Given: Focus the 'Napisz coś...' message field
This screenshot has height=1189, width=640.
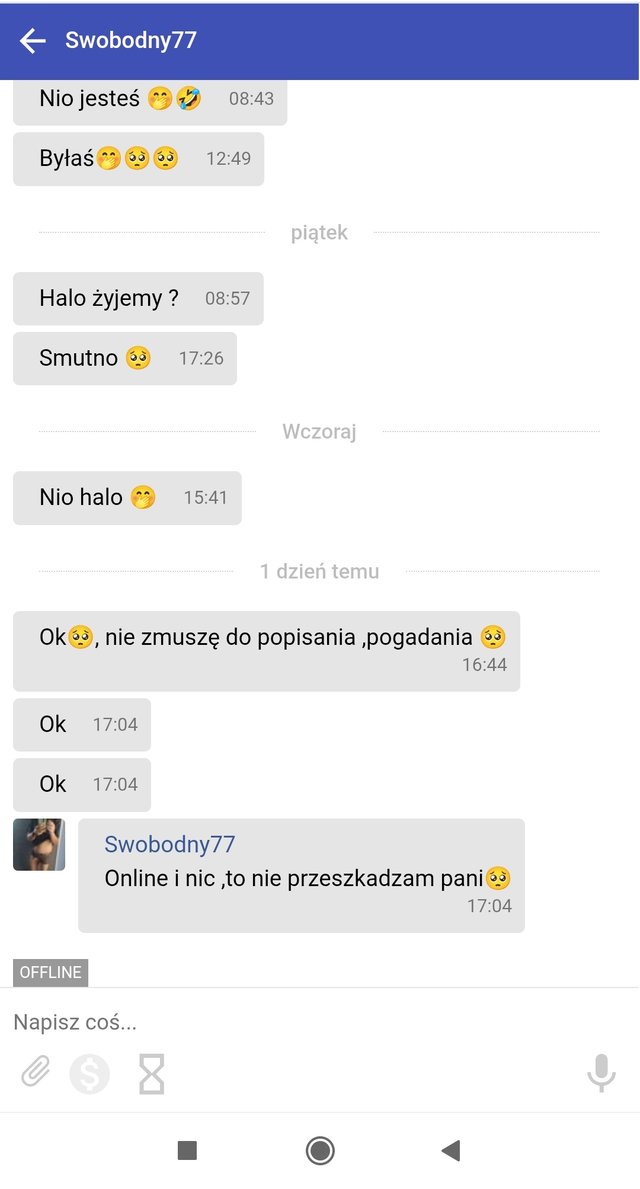Looking at the screenshot, I should tap(300, 1022).
